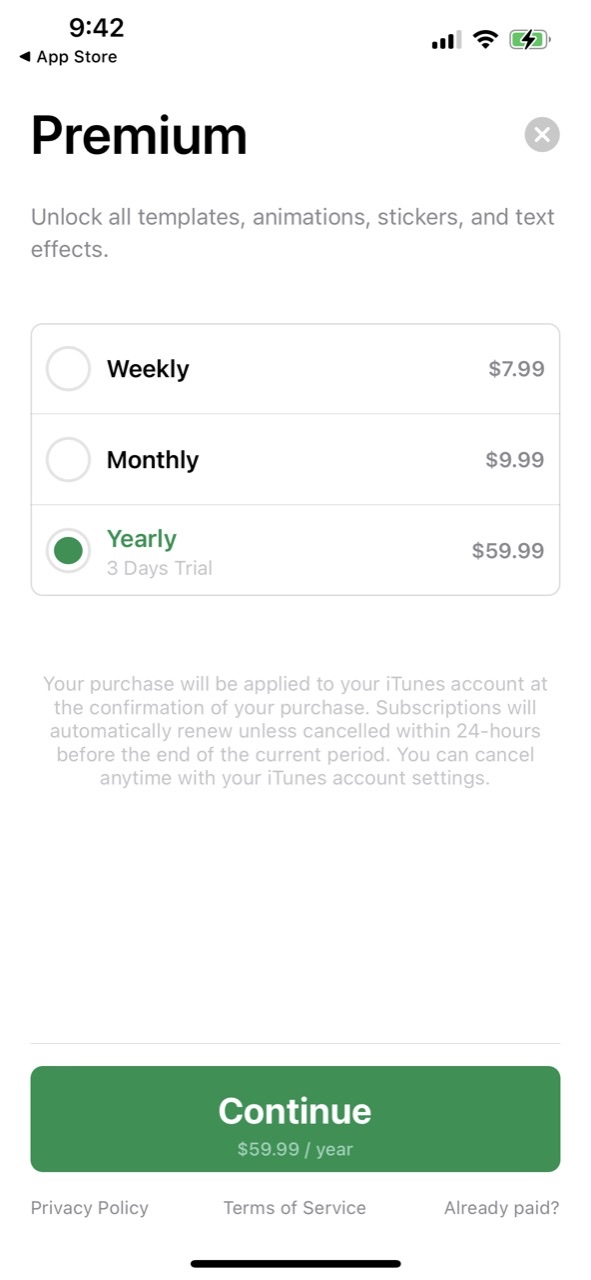Return to the App Store

point(67,57)
